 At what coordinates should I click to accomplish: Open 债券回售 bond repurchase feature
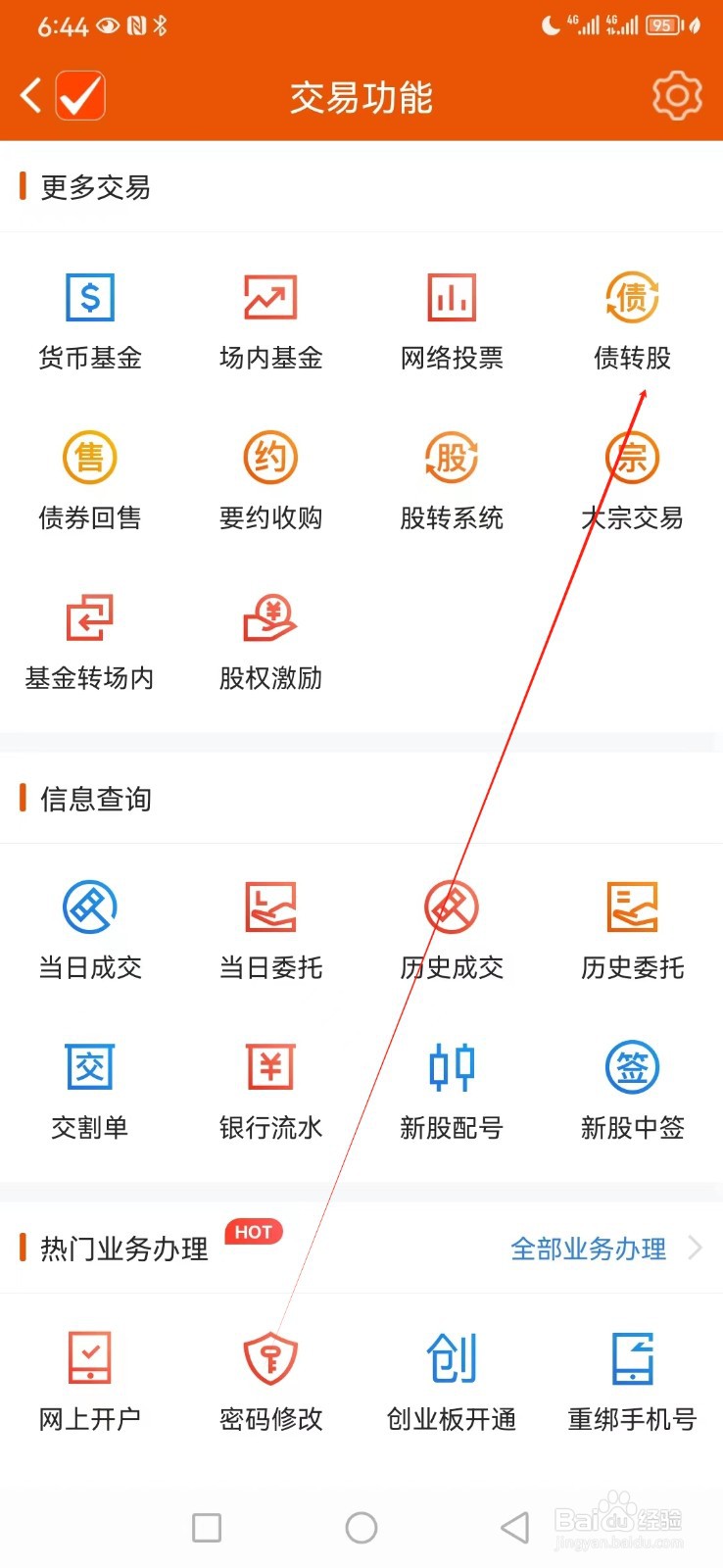click(90, 478)
